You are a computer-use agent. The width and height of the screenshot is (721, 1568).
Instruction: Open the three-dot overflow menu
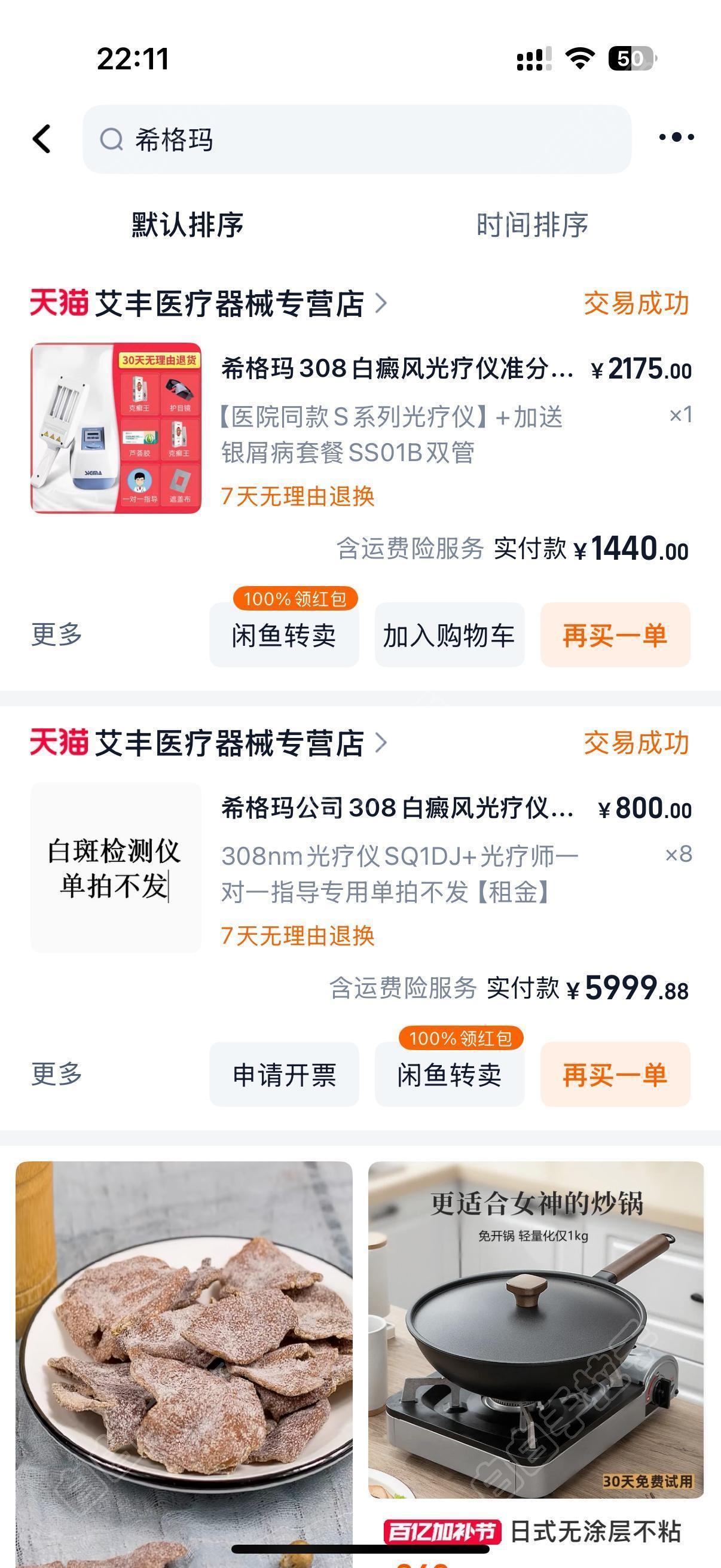[676, 137]
